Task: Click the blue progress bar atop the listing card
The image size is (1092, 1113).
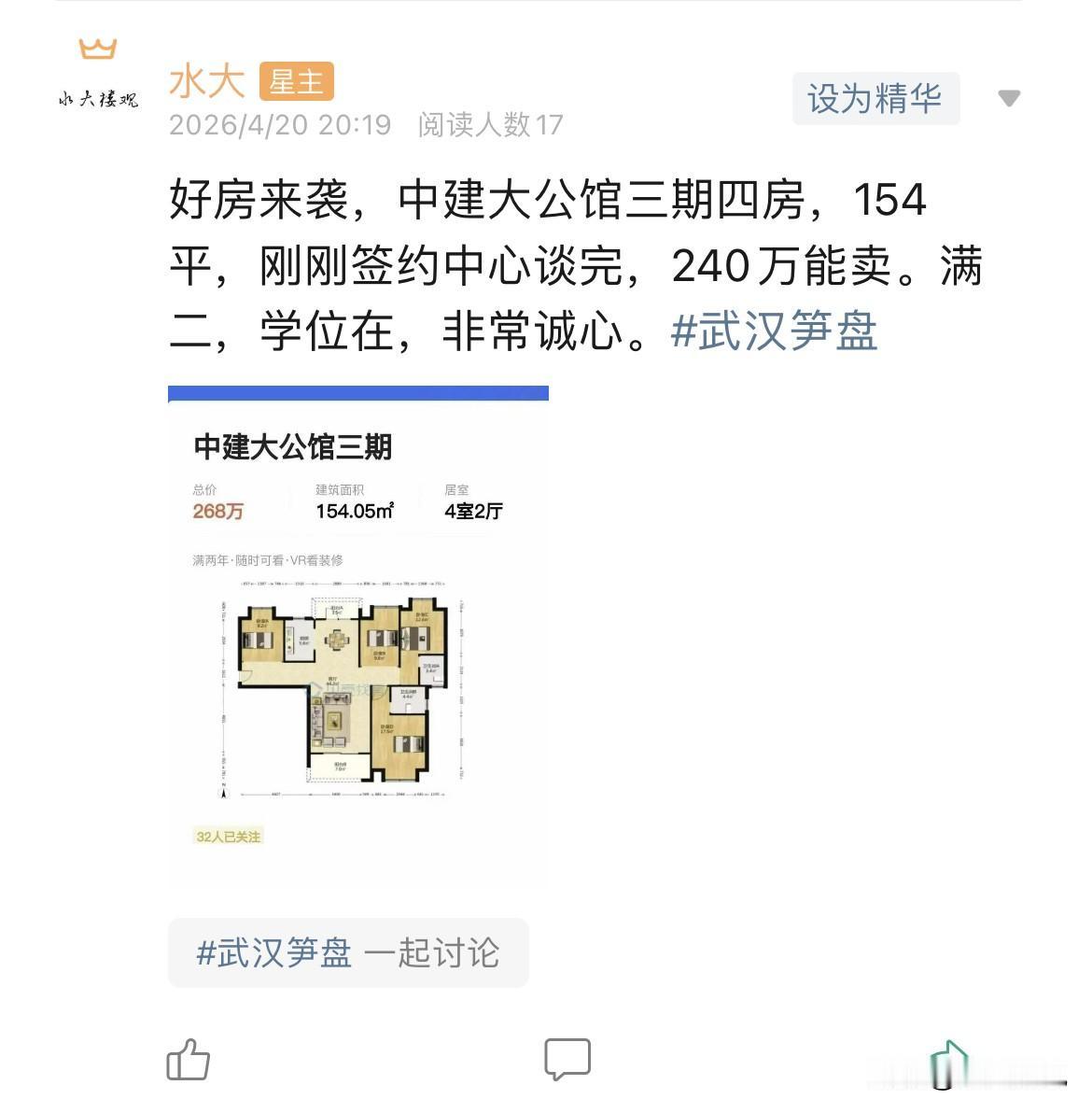Action: coord(357,391)
